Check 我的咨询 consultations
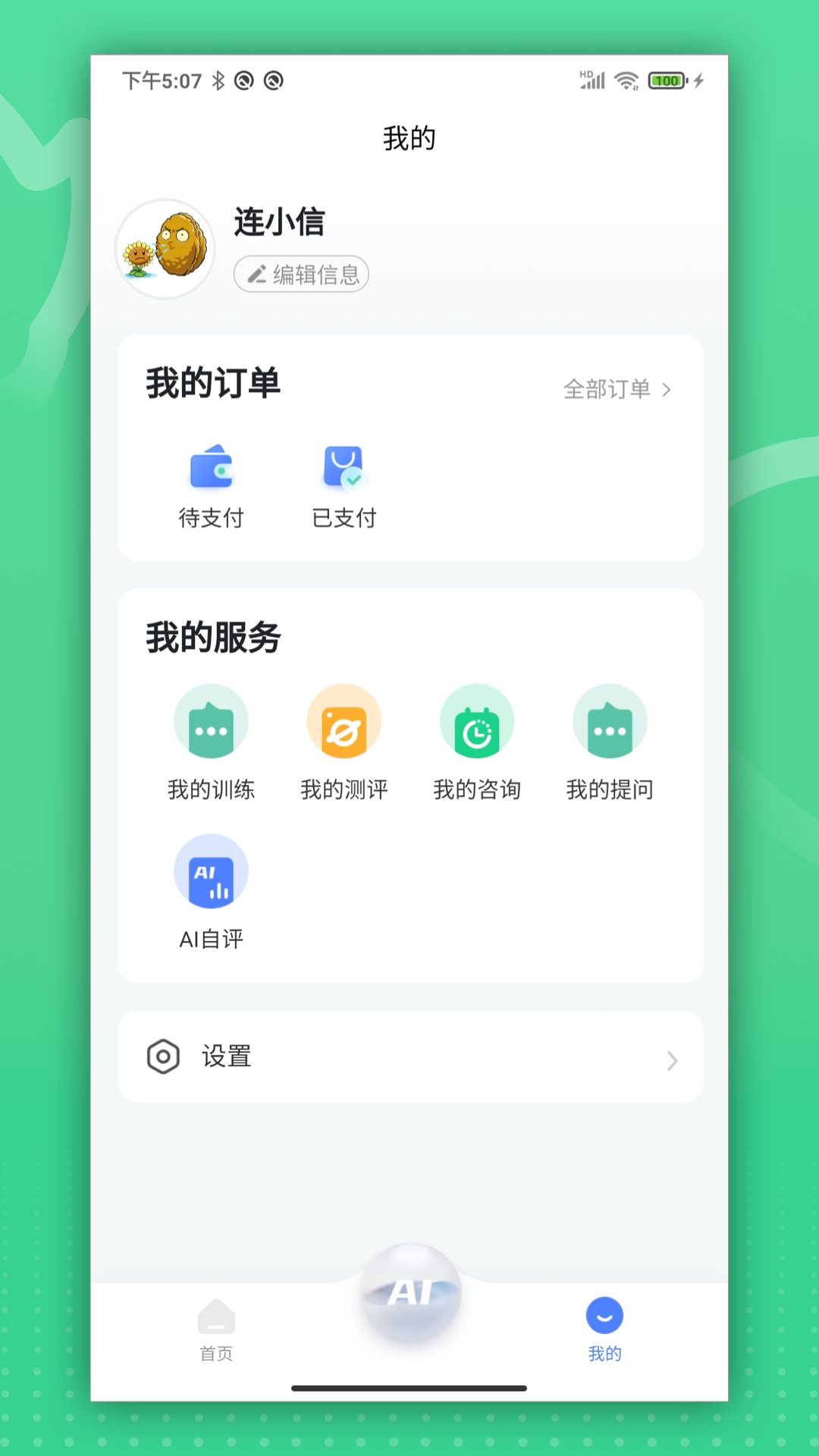 477,742
